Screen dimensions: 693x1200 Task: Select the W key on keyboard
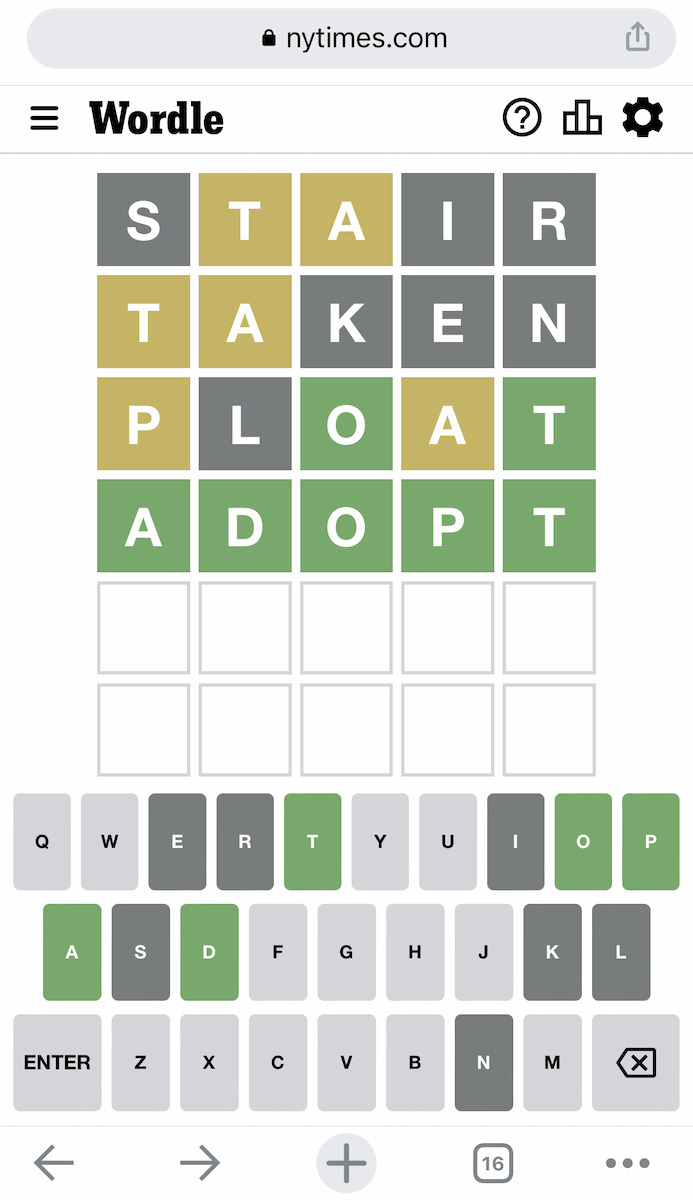tap(110, 842)
